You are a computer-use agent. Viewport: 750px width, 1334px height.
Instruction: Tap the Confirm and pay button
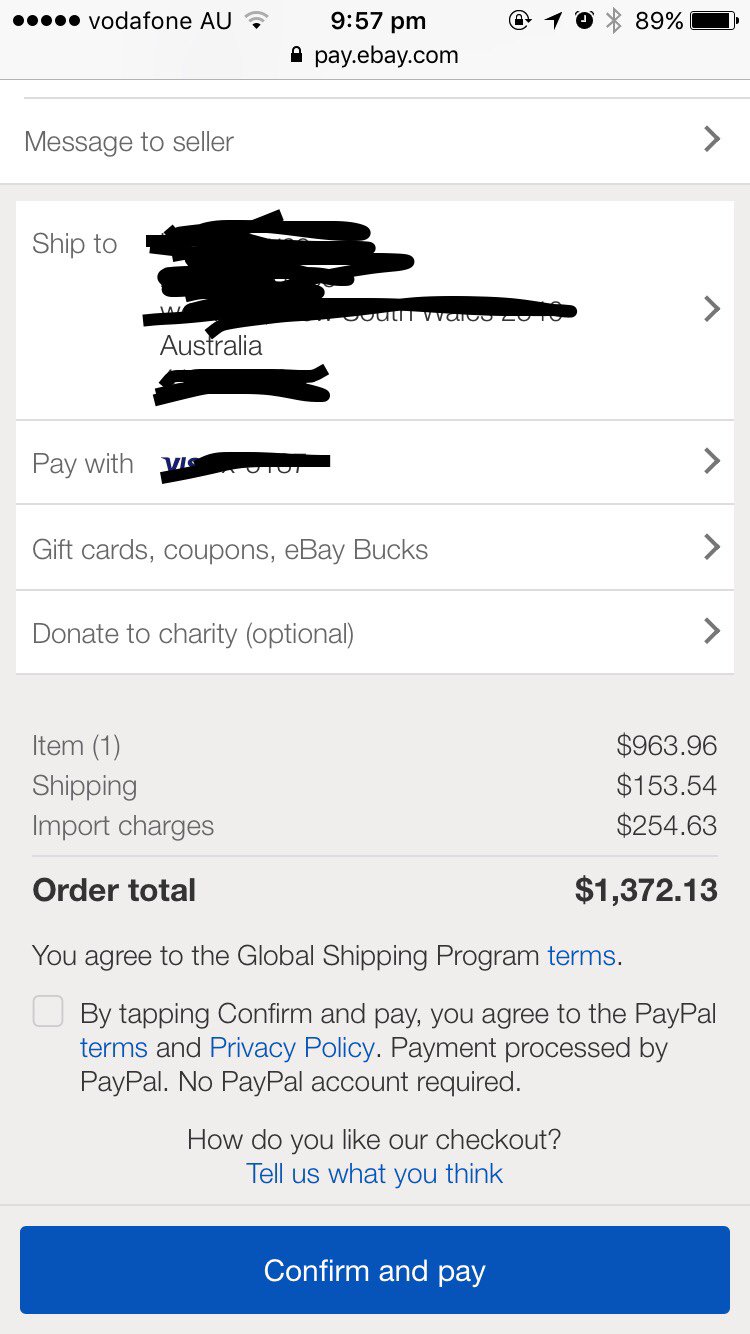tap(375, 1270)
